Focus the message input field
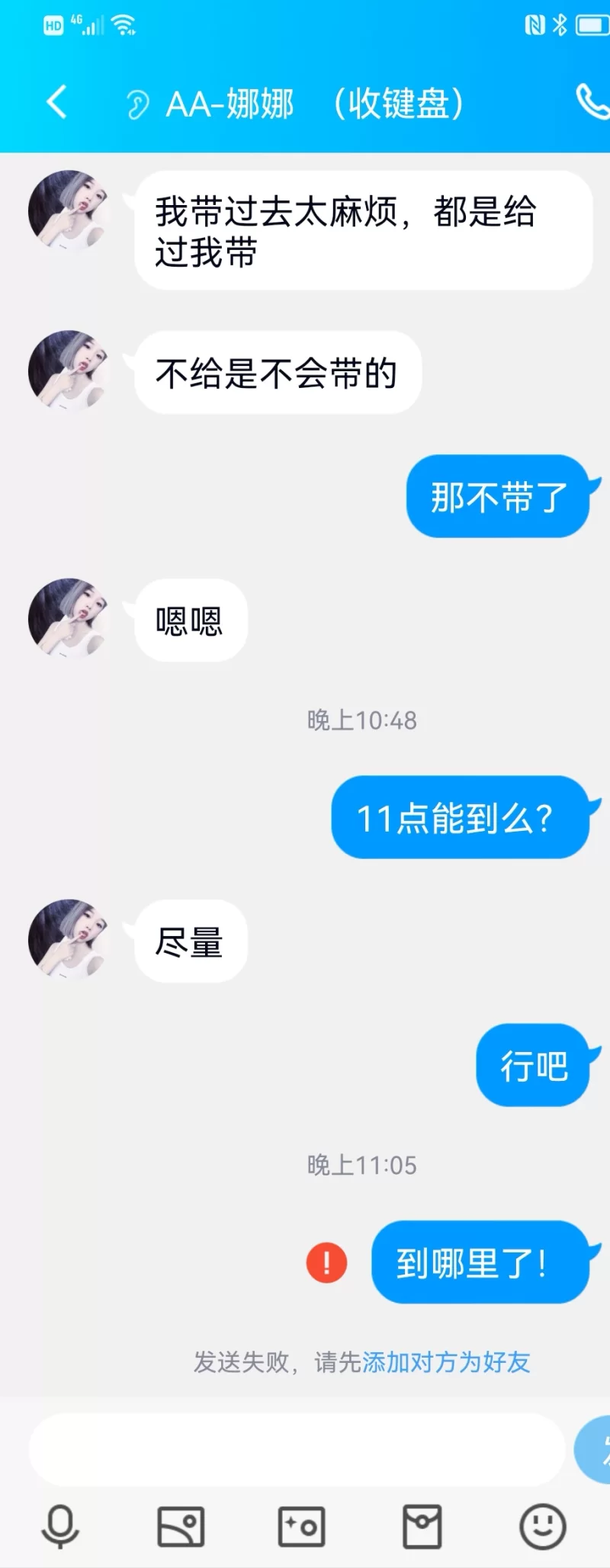 (x=297, y=1449)
